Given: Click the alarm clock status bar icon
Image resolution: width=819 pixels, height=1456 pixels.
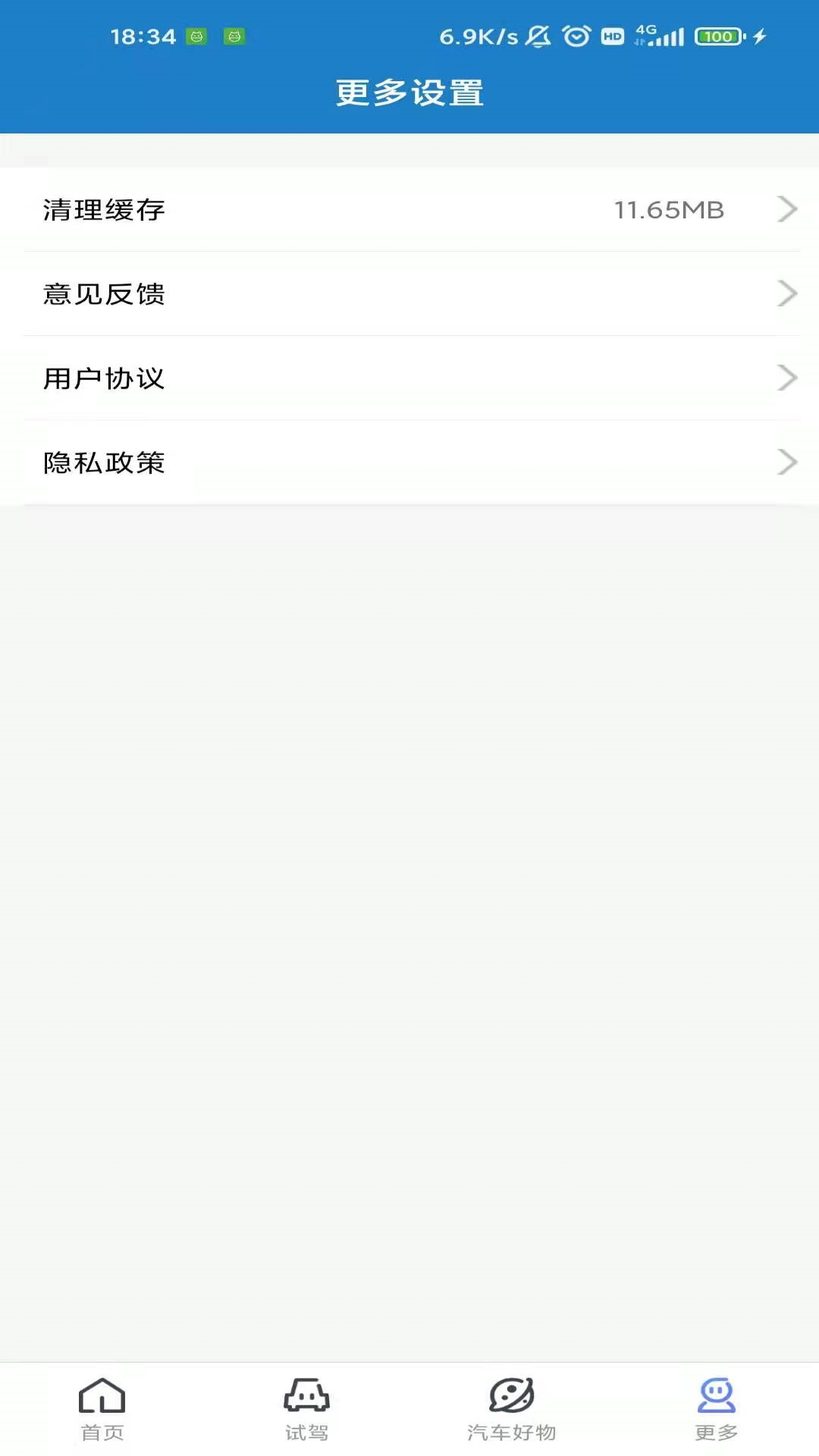Looking at the screenshot, I should coord(577,35).
